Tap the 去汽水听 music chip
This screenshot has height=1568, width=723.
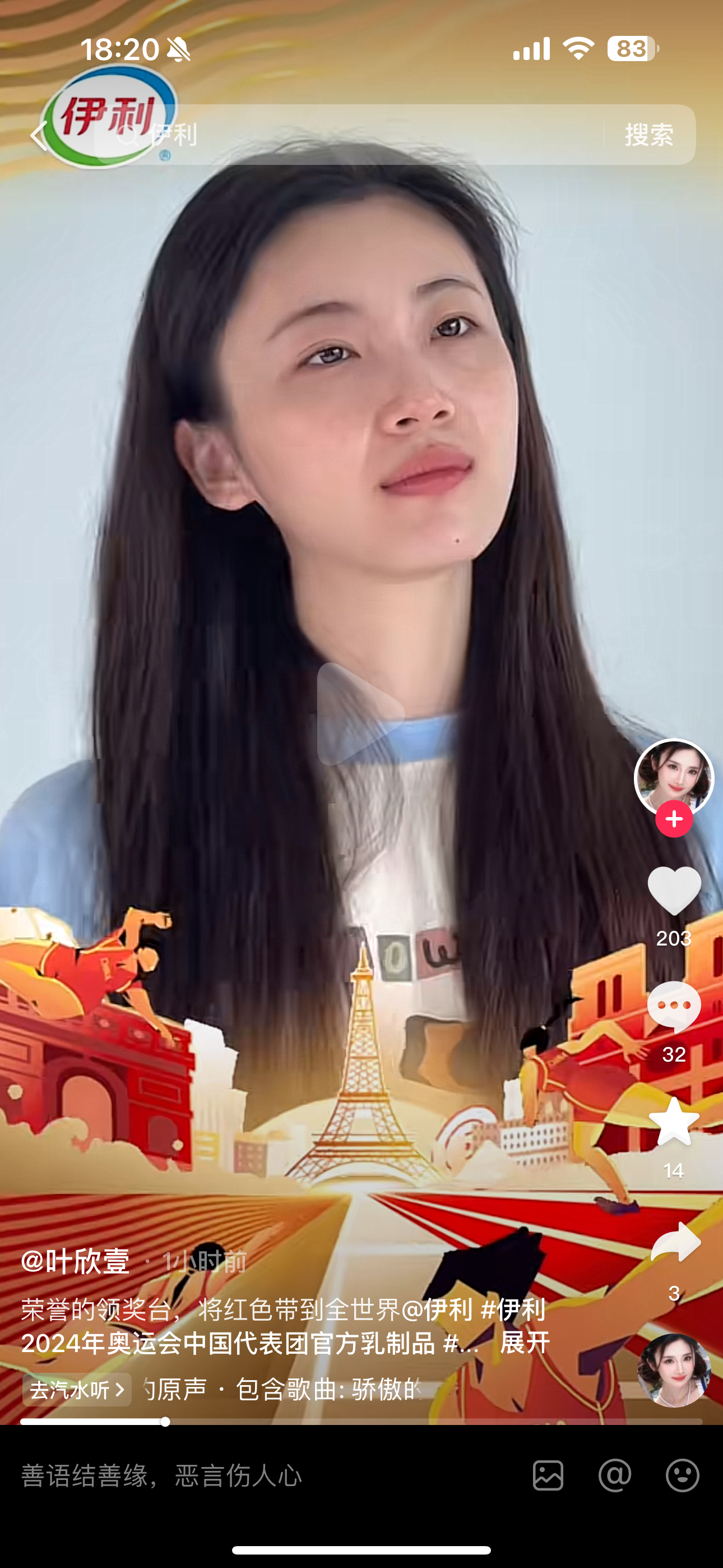[x=77, y=1390]
